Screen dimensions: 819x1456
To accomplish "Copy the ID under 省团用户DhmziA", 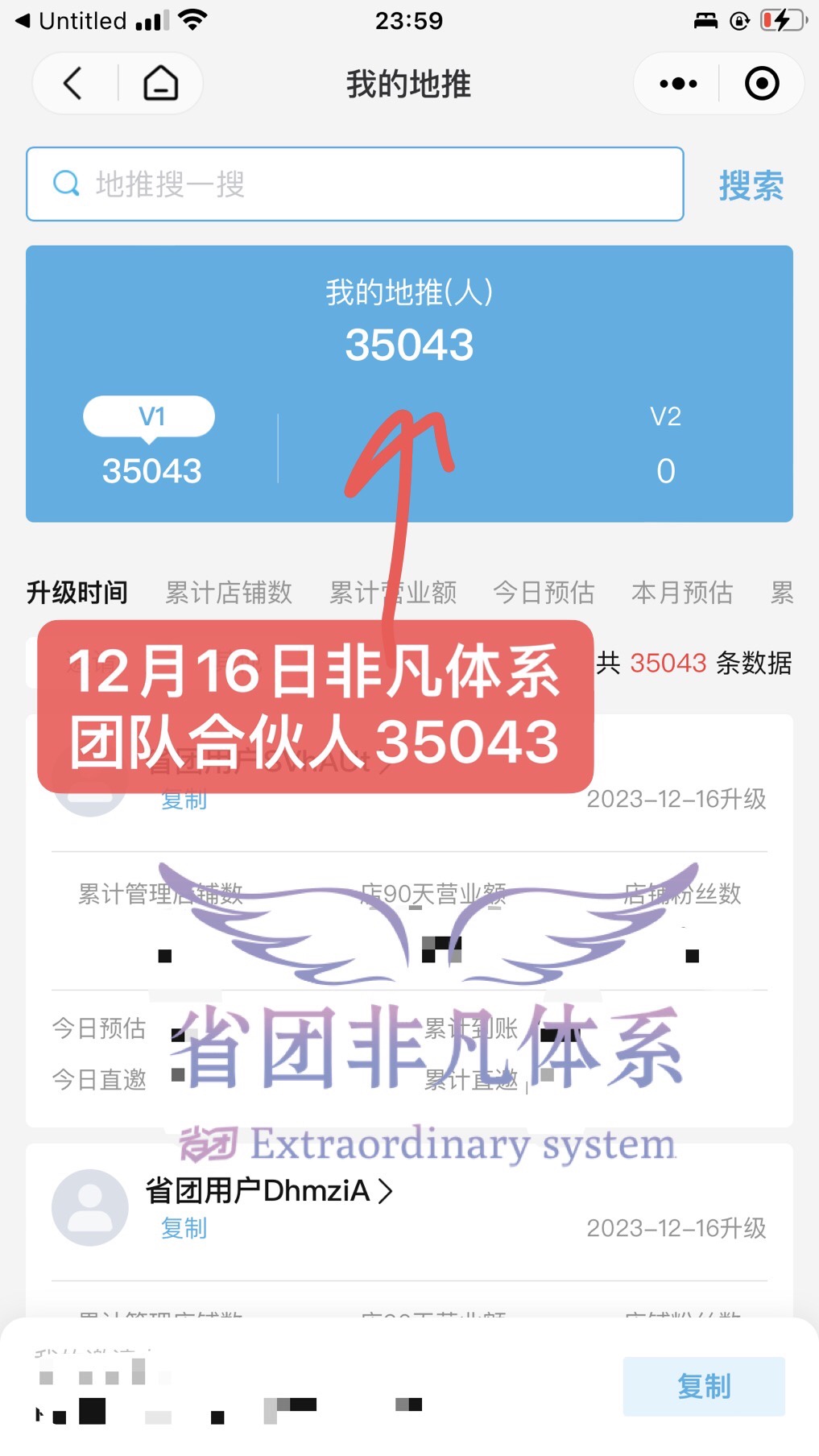I will pos(184,1228).
